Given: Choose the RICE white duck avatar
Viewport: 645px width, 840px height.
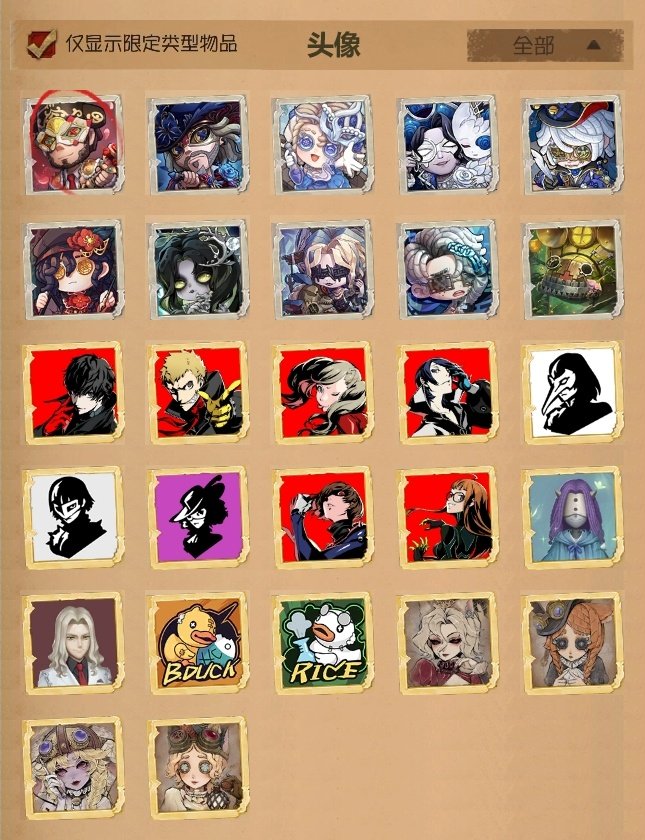Looking at the screenshot, I should [322, 642].
